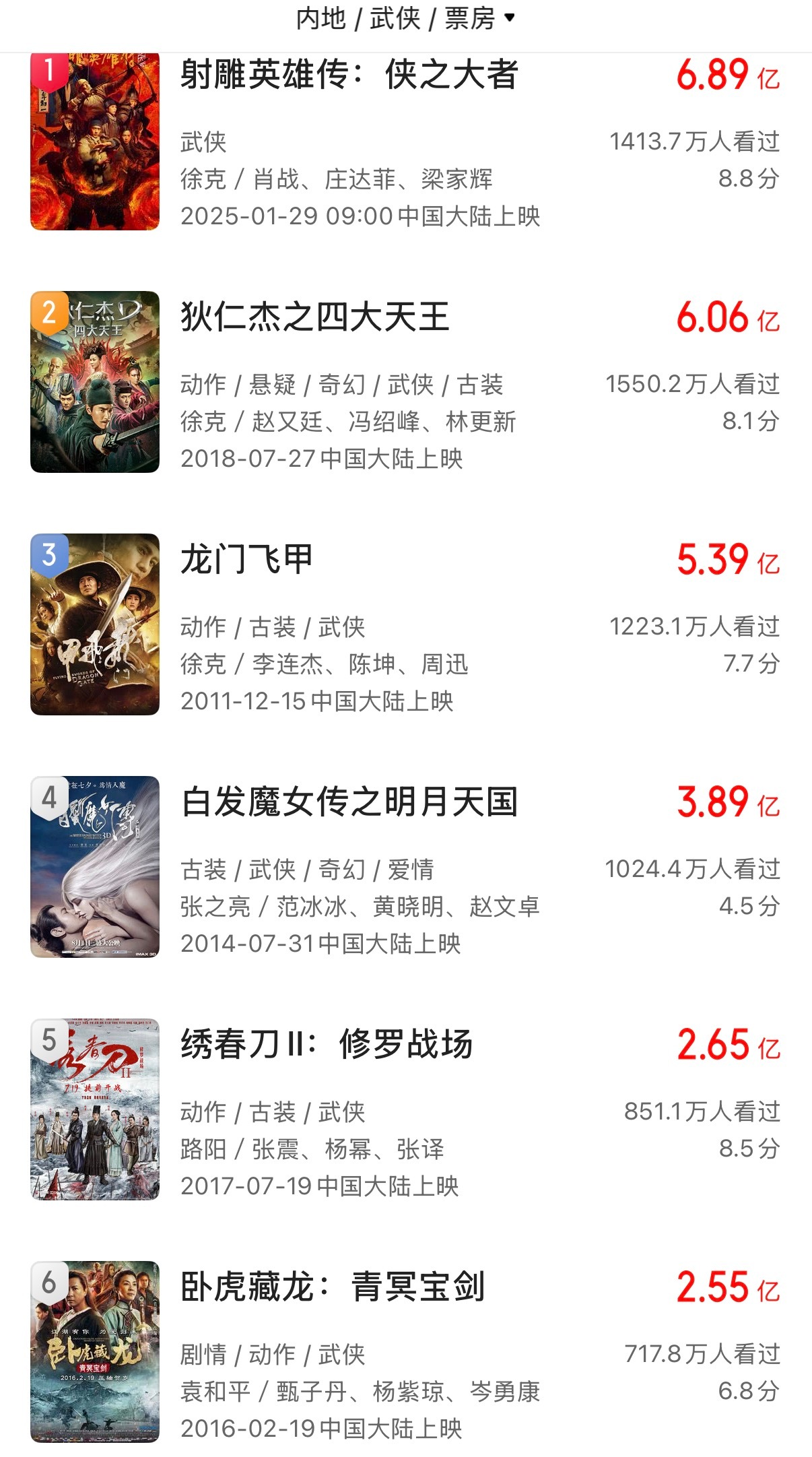The width and height of the screenshot is (812, 1457).
Task: Tap the 卧虎藏龙：青冥宝剑 row
Action: tap(333, 1287)
